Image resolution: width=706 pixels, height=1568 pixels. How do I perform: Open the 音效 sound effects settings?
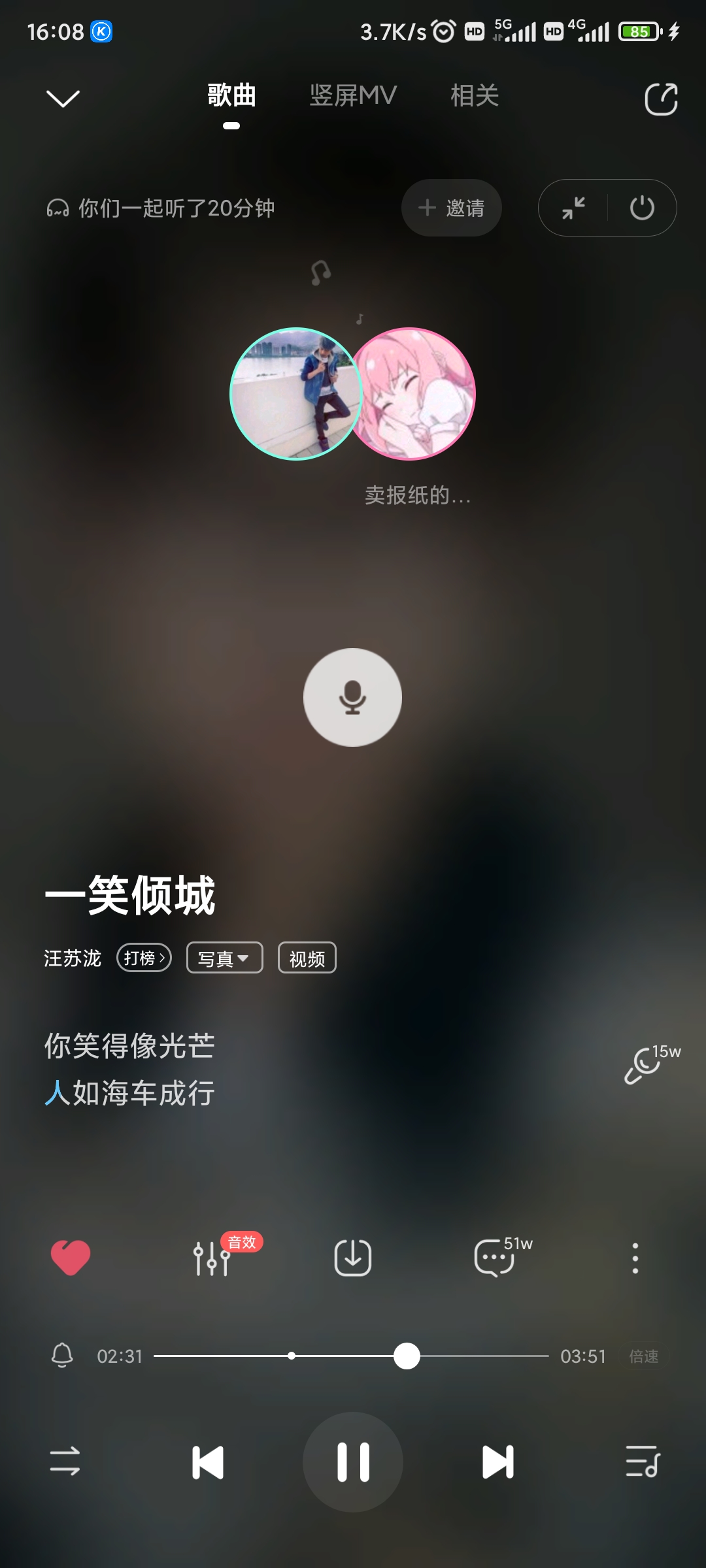coord(212,1257)
